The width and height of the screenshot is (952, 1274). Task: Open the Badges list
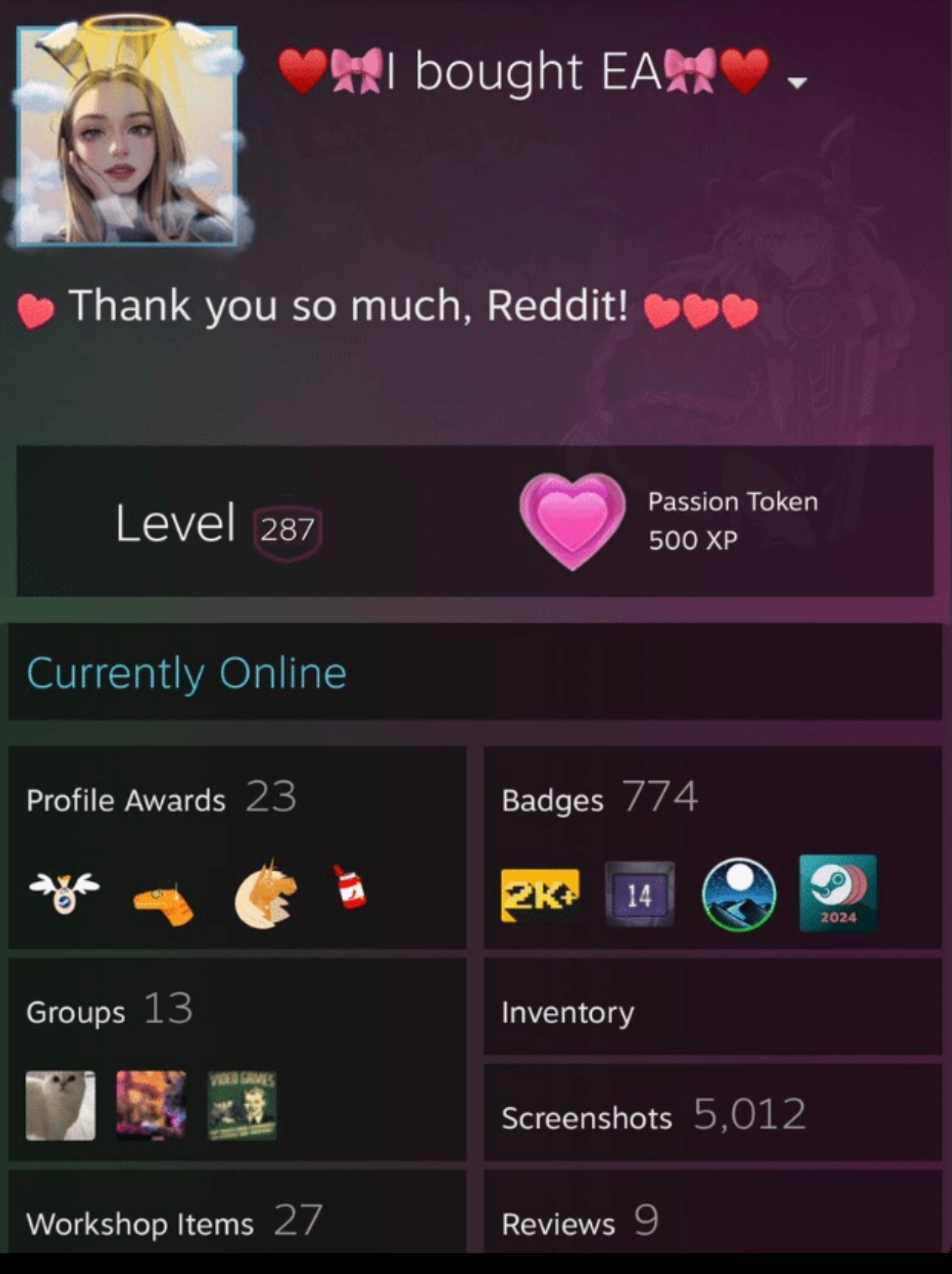[553, 800]
